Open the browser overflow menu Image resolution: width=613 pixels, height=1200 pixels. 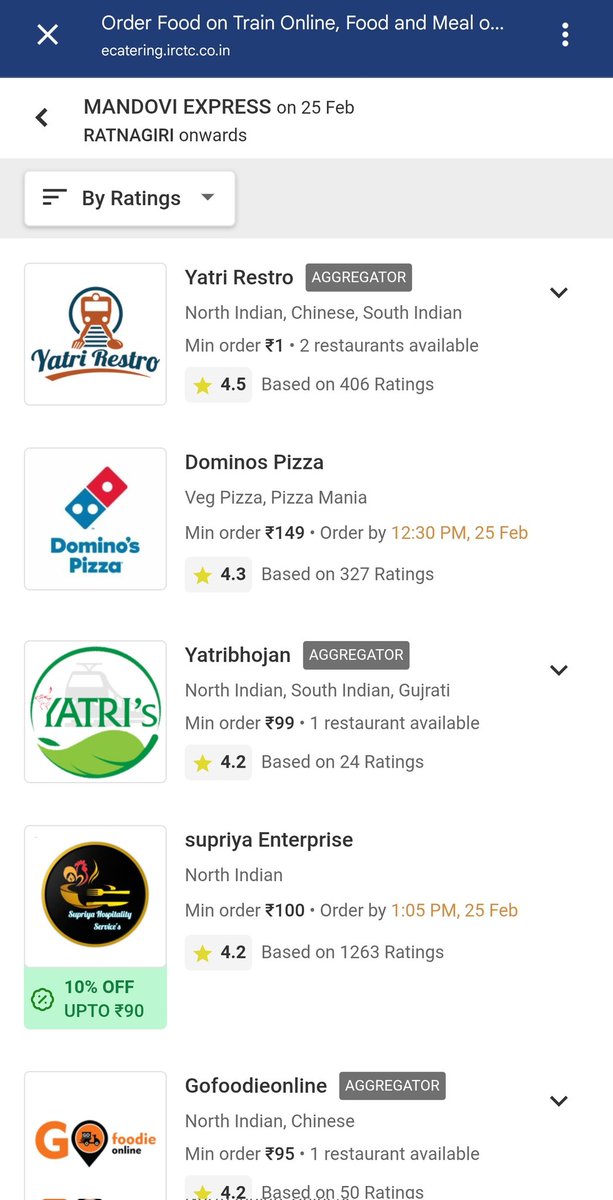(x=565, y=35)
